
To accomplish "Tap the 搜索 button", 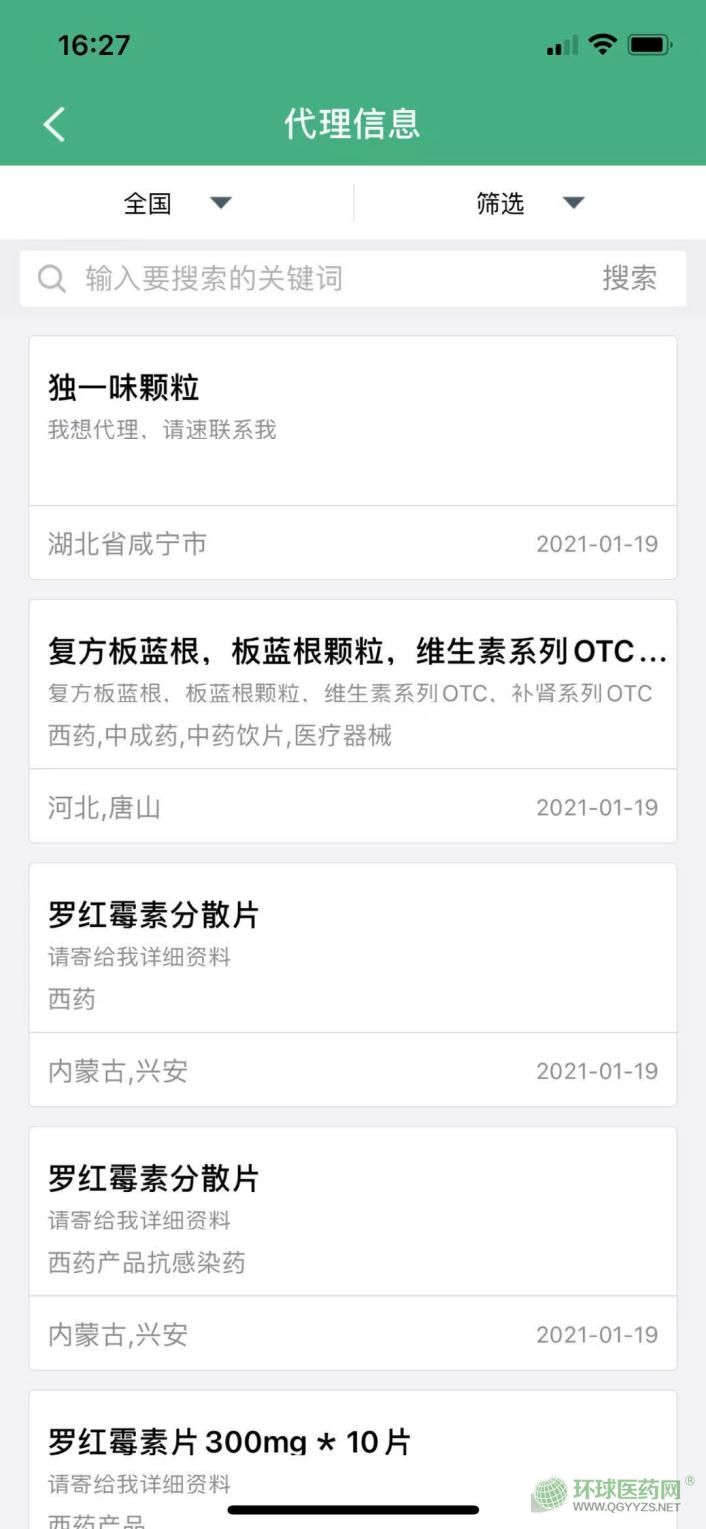I will [629, 278].
